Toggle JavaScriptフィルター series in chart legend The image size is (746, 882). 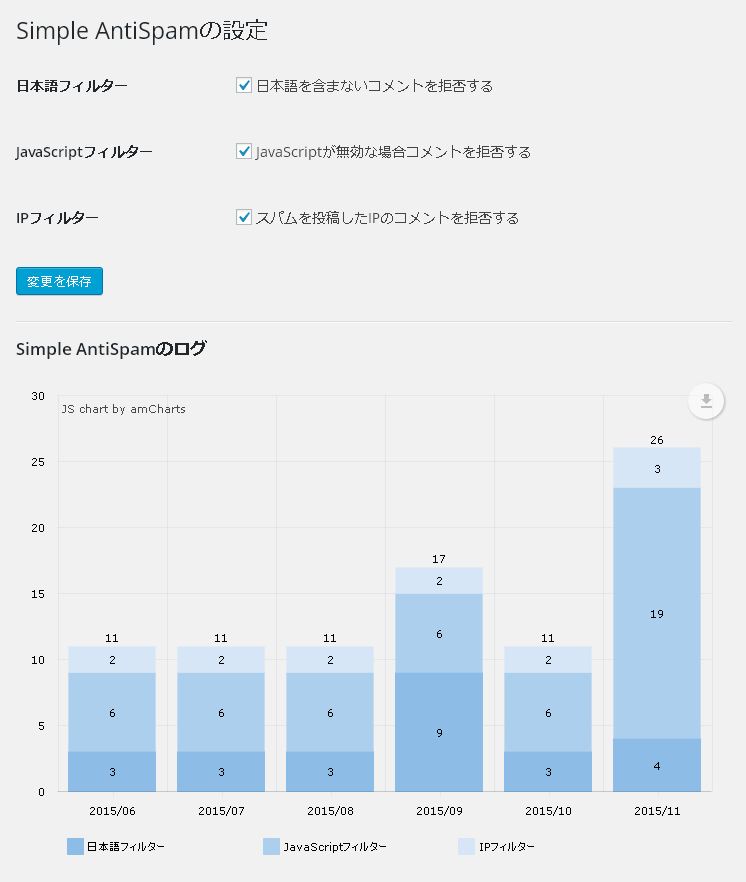point(325,847)
